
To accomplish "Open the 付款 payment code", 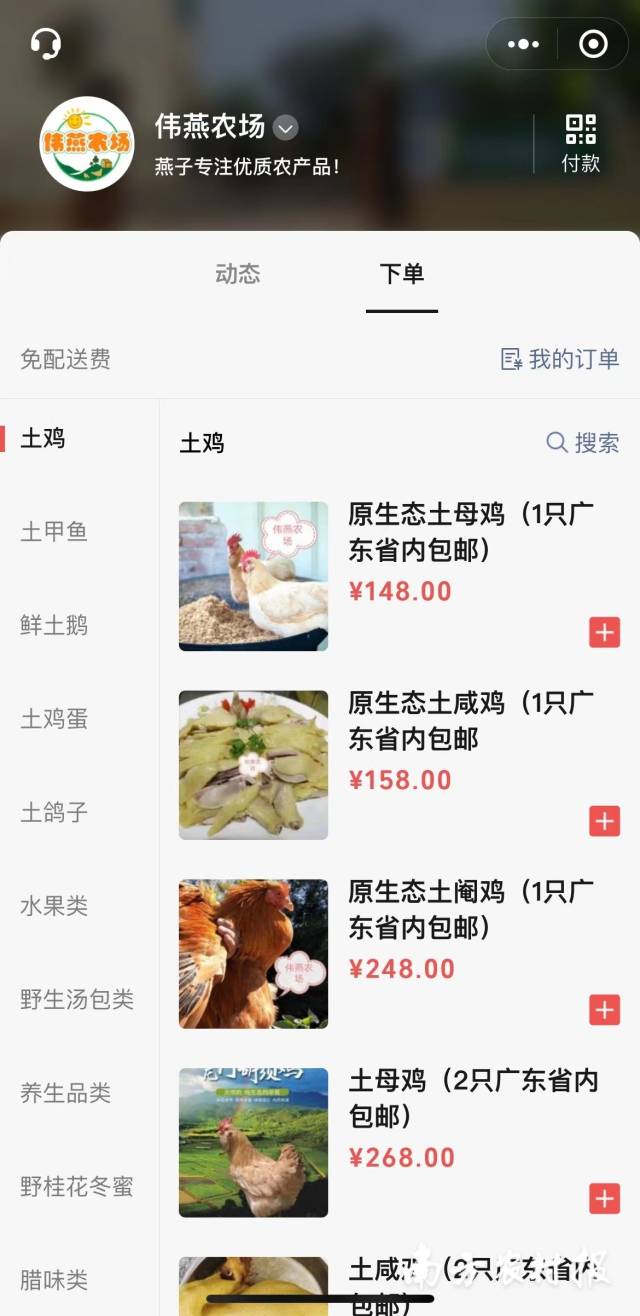I will coord(580,143).
